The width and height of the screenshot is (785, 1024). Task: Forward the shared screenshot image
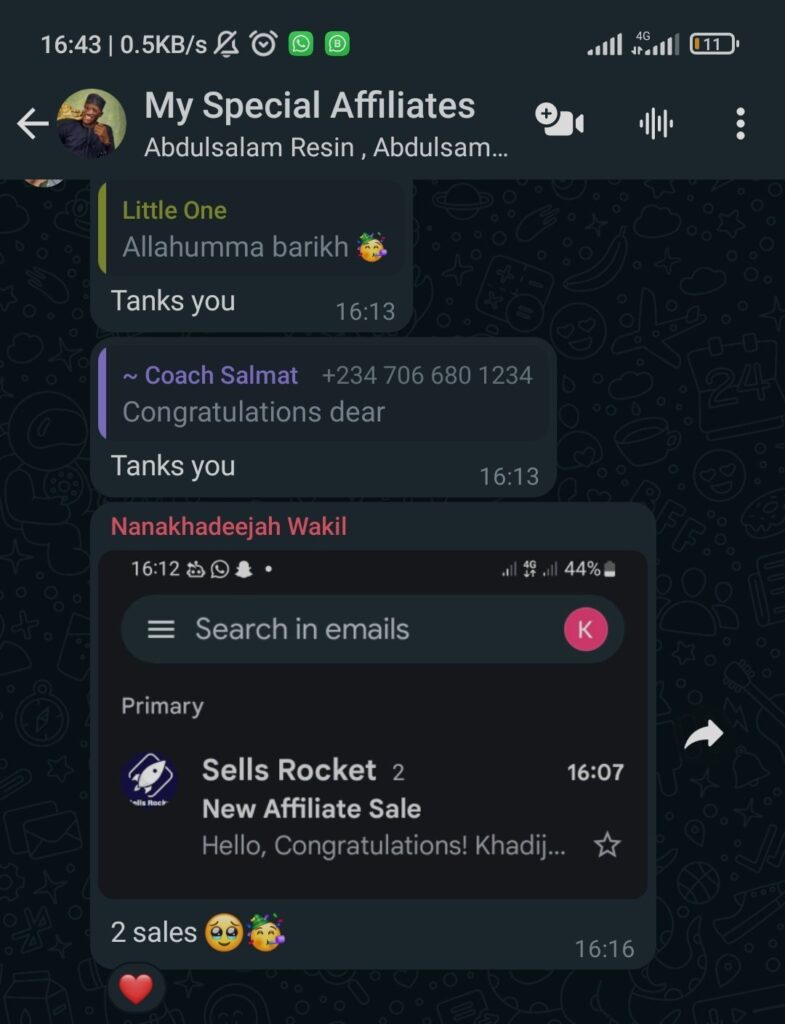click(703, 737)
